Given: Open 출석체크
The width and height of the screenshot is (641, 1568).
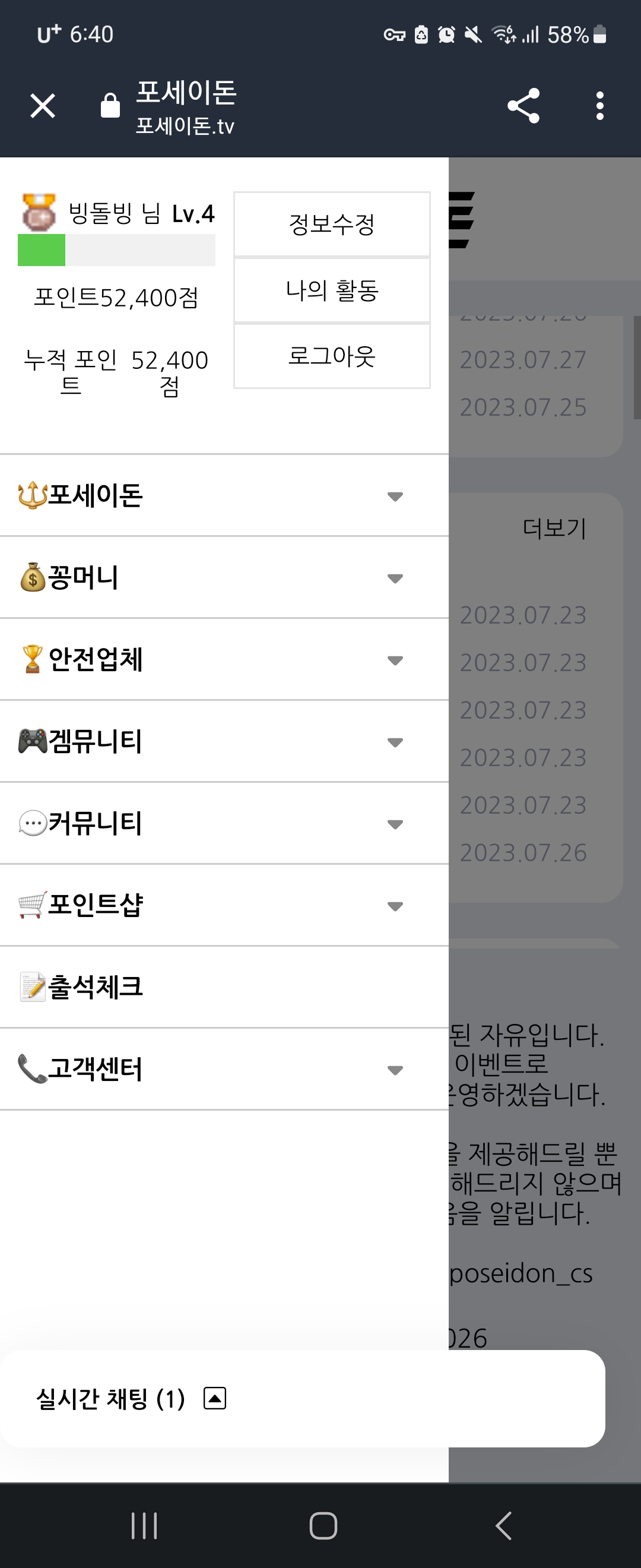Looking at the screenshot, I should [96, 987].
